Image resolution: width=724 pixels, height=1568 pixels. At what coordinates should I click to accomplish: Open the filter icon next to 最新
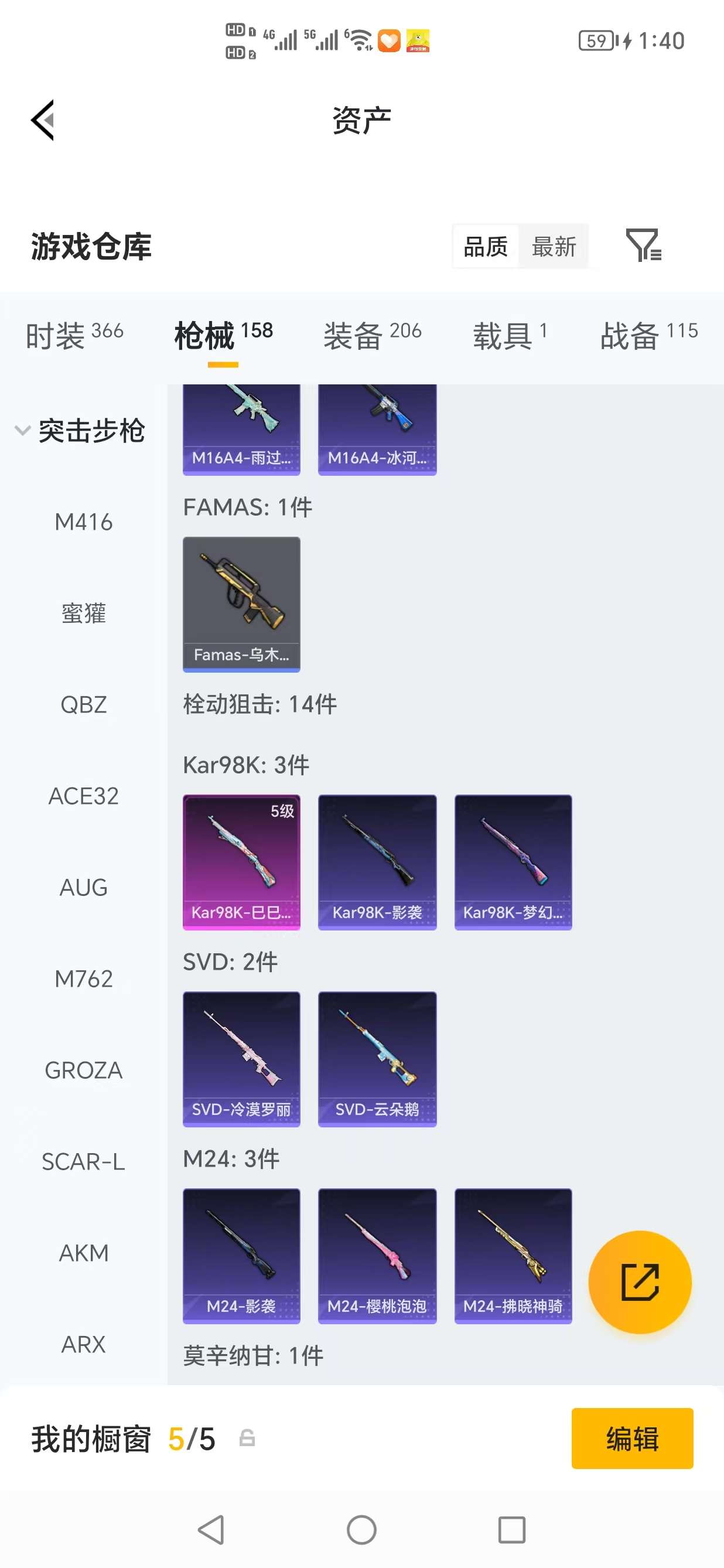tap(643, 246)
